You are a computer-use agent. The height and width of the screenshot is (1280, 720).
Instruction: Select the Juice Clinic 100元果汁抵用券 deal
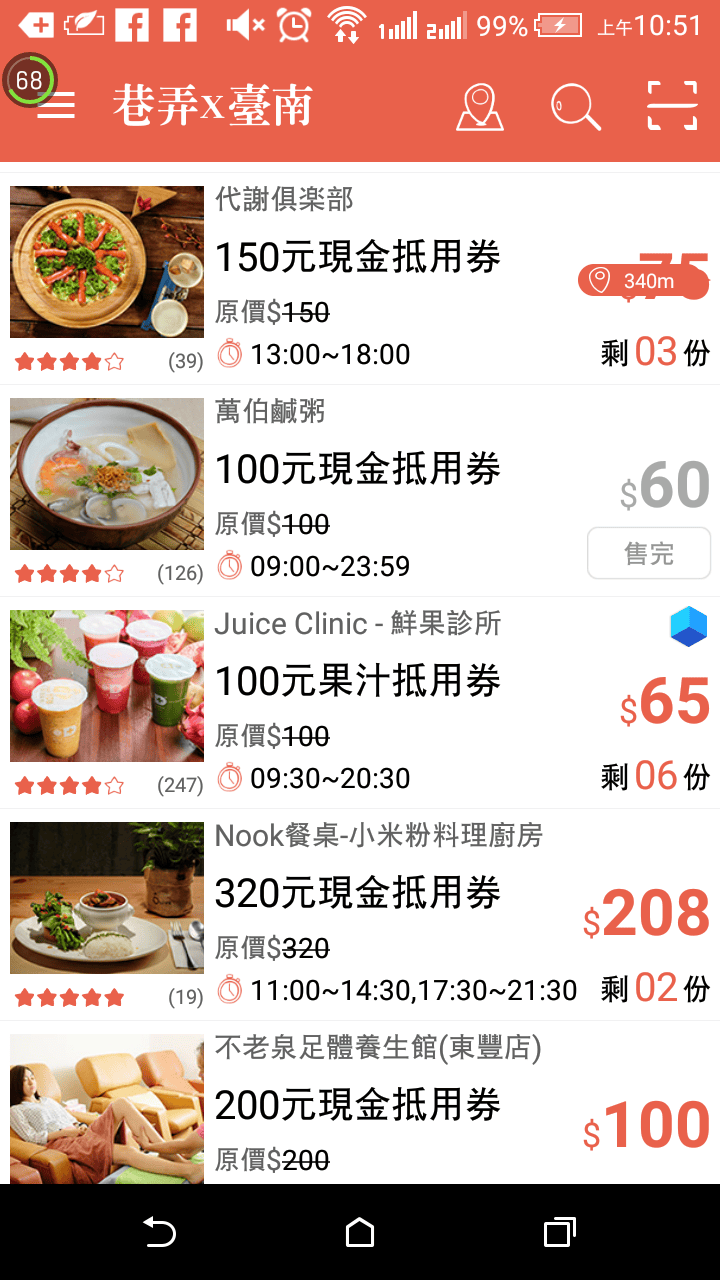tap(358, 682)
